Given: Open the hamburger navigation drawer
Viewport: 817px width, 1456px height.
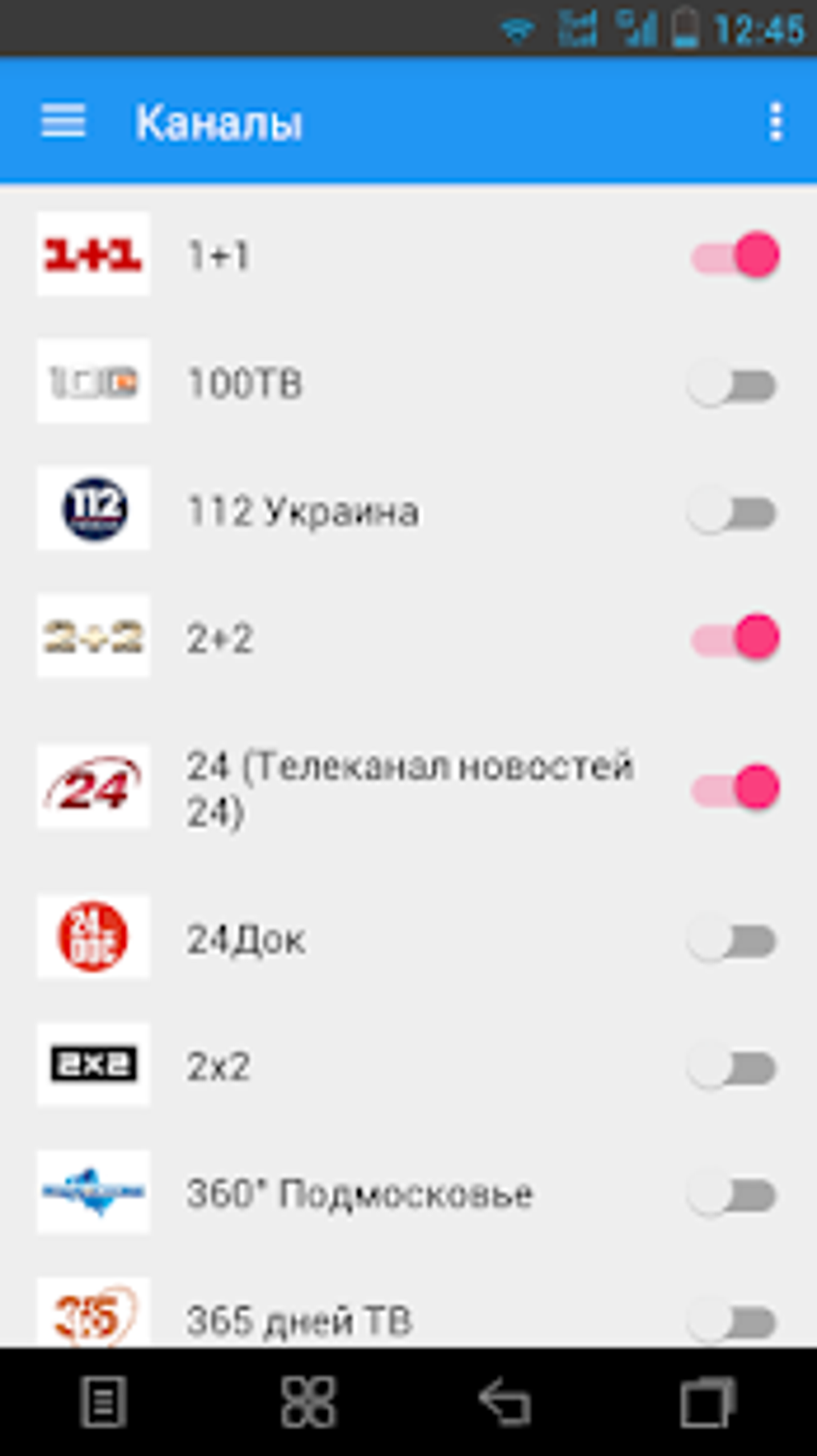Looking at the screenshot, I should [63, 122].
